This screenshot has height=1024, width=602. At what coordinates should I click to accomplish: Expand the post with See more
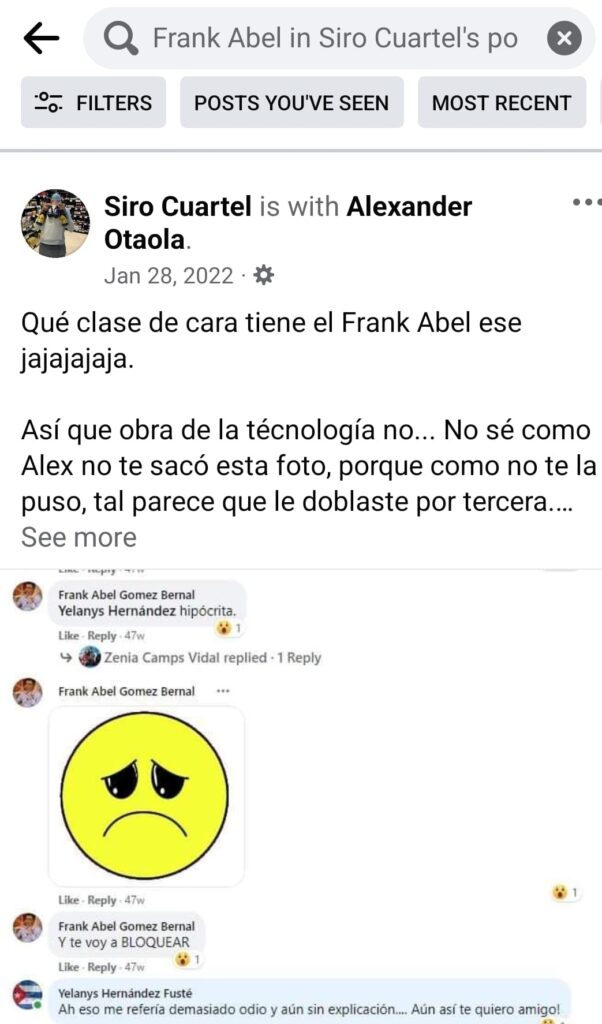(x=79, y=537)
